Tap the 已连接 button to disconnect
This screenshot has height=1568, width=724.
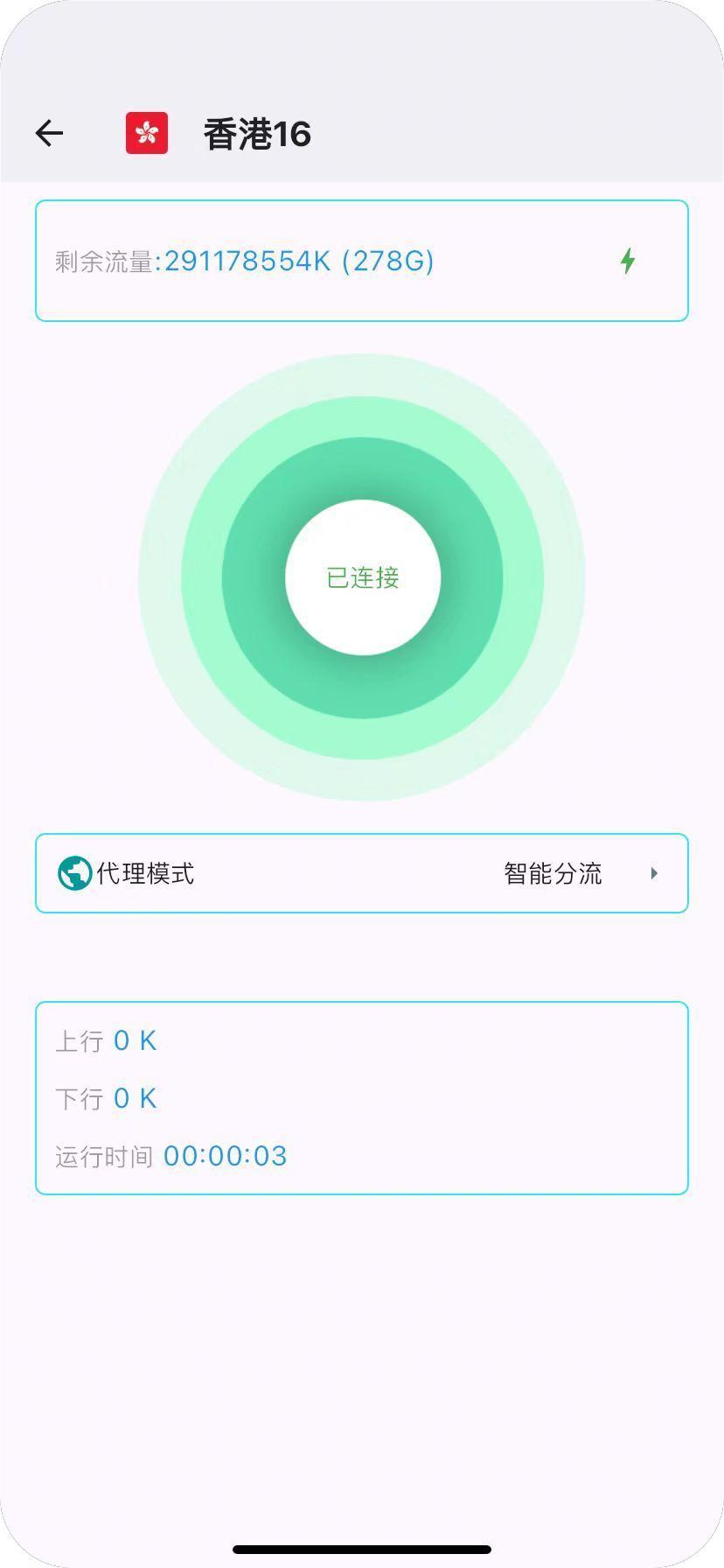[x=362, y=577]
